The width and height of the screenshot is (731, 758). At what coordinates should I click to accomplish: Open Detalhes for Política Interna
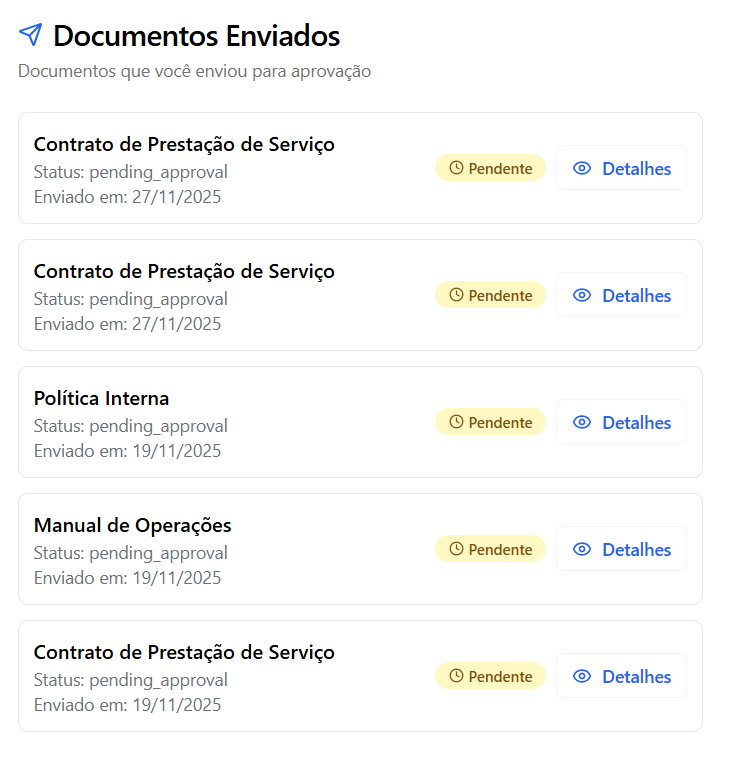(621, 422)
